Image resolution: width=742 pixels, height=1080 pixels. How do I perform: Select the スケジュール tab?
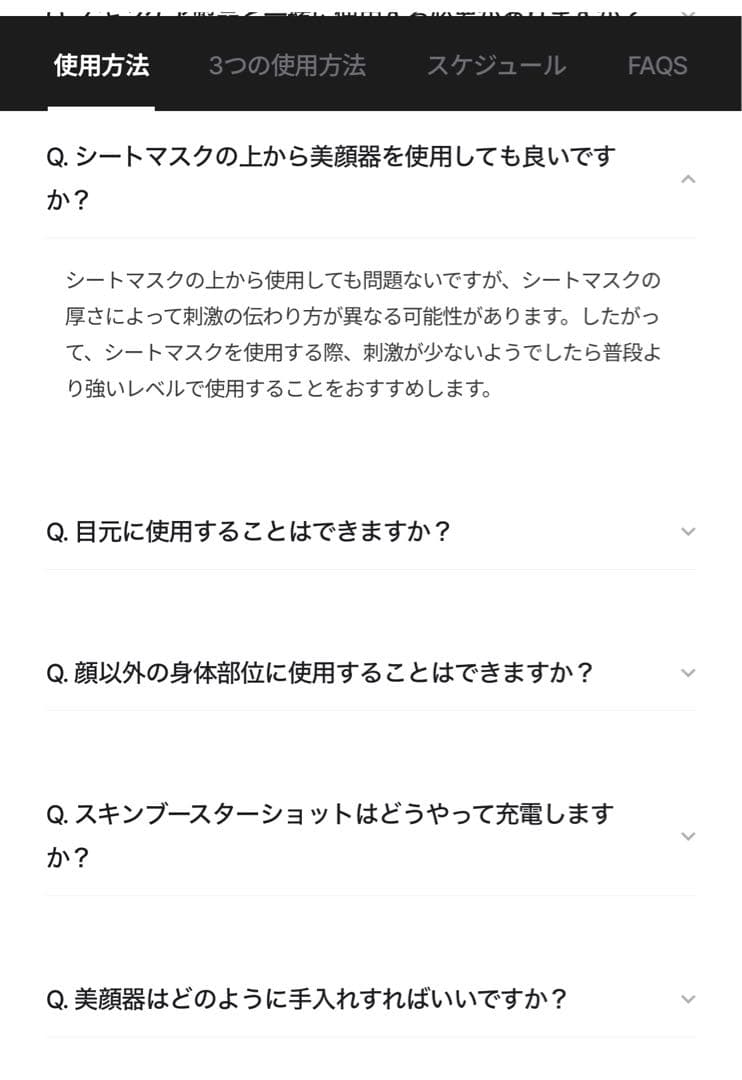pos(499,65)
